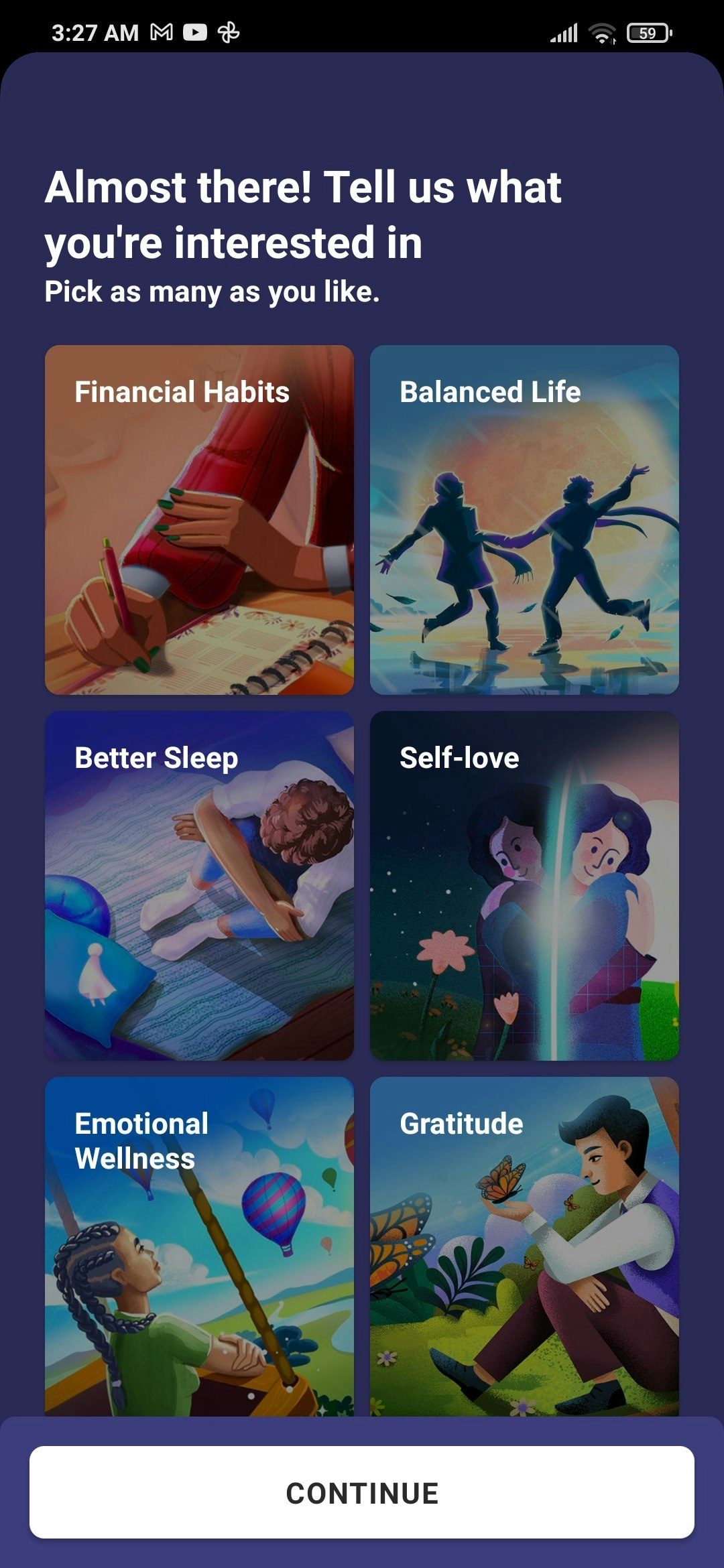
Task: Select the Financial Habits interest card
Action: click(199, 519)
